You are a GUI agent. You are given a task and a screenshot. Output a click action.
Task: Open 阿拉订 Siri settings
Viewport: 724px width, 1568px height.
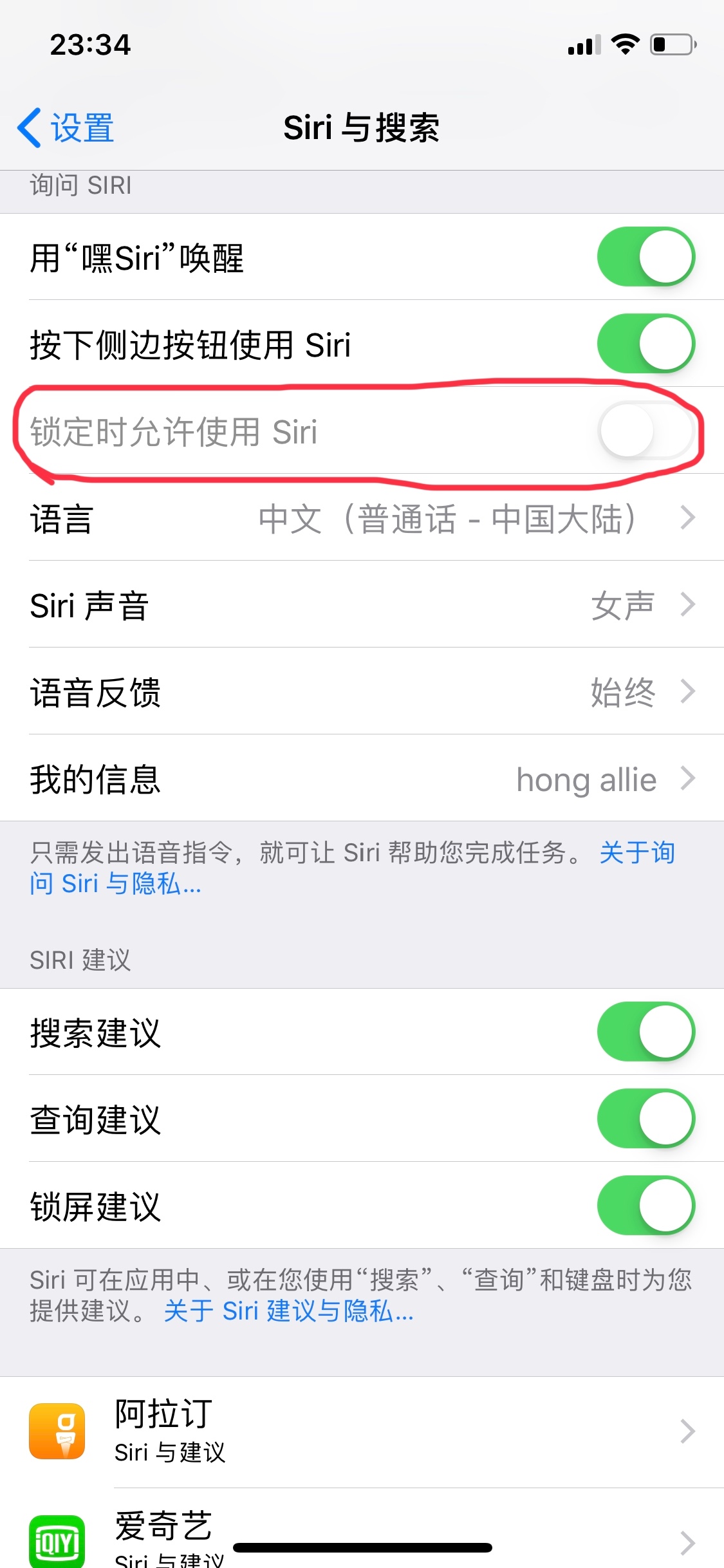point(362,1432)
